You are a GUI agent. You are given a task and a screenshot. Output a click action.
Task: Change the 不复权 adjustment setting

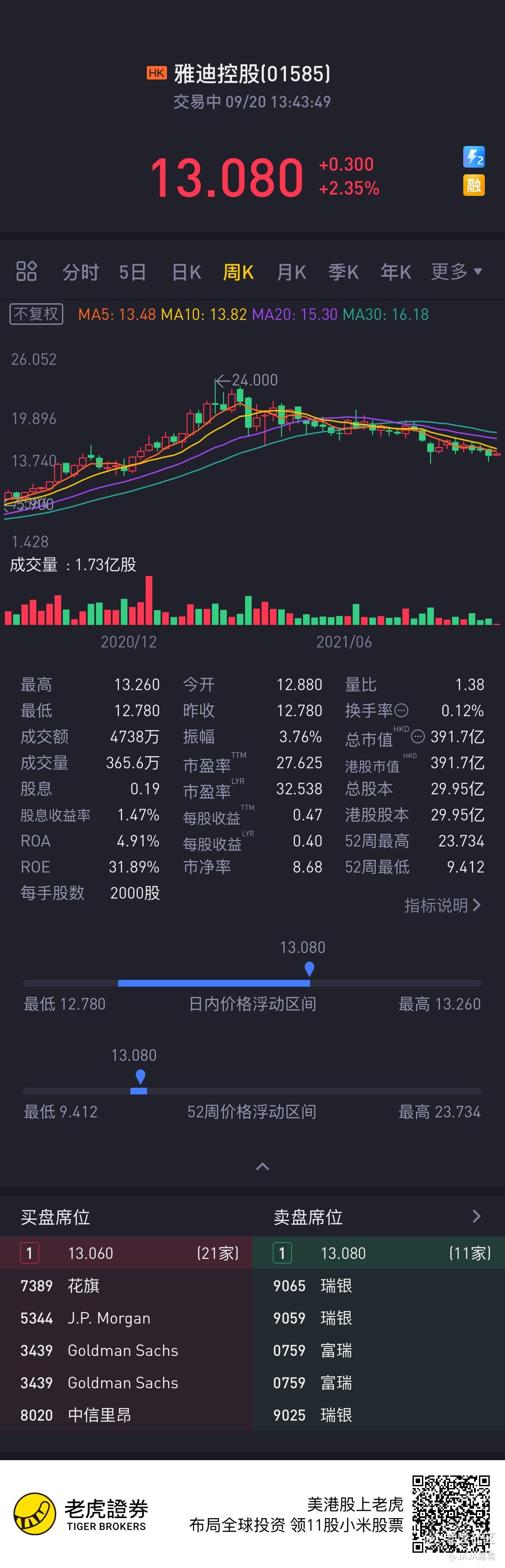pyautogui.click(x=36, y=314)
